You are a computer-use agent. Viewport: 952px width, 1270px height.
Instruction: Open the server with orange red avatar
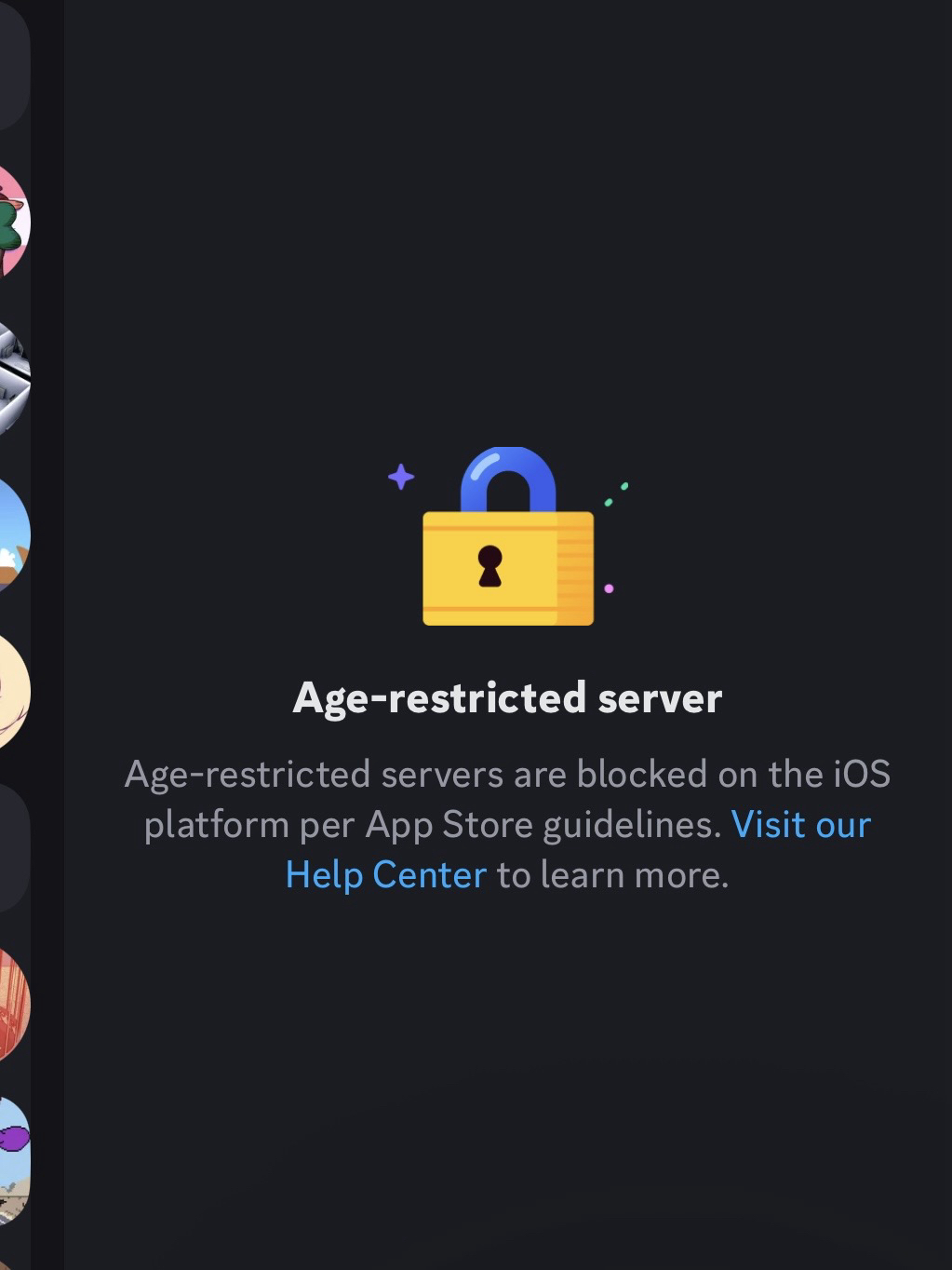(x=12, y=1005)
